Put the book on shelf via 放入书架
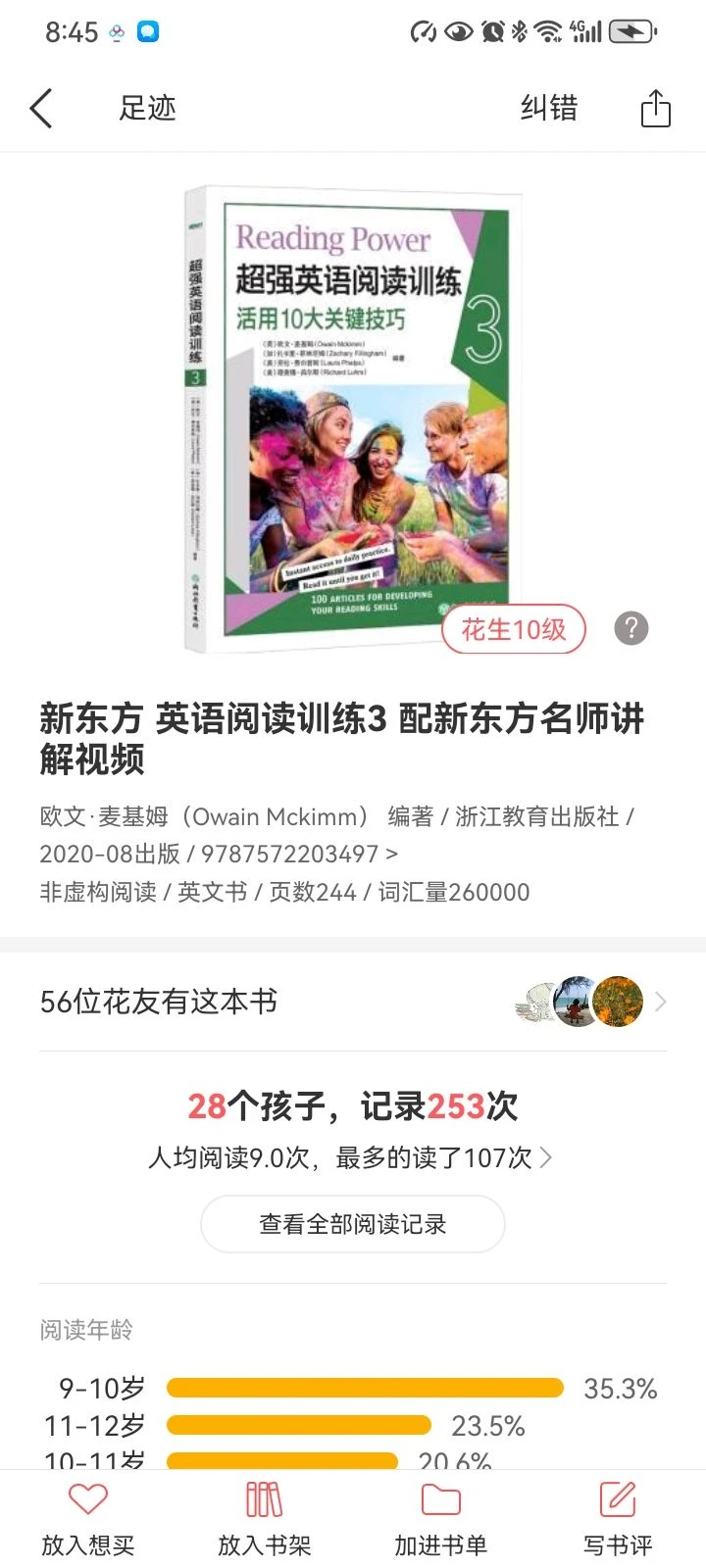The width and height of the screenshot is (706, 1568). tap(265, 1519)
